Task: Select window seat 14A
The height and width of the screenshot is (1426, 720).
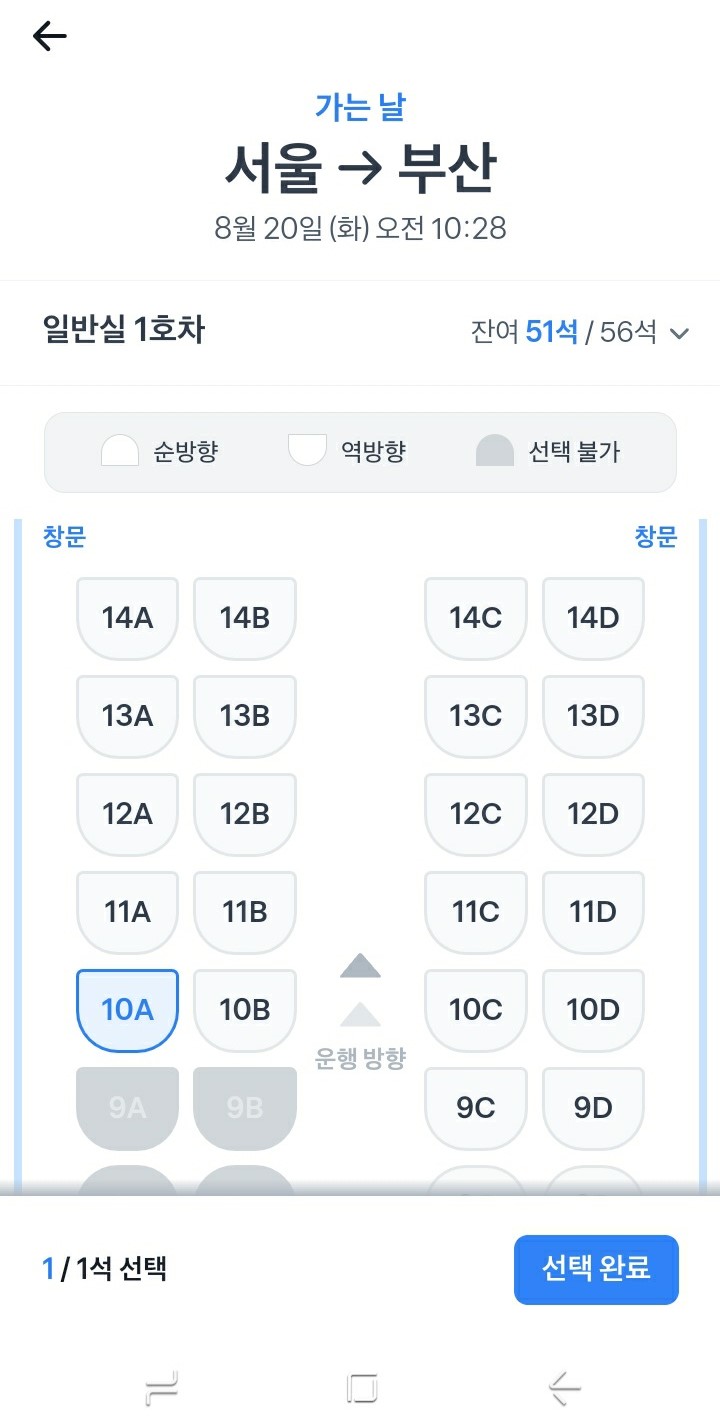Action: [126, 617]
